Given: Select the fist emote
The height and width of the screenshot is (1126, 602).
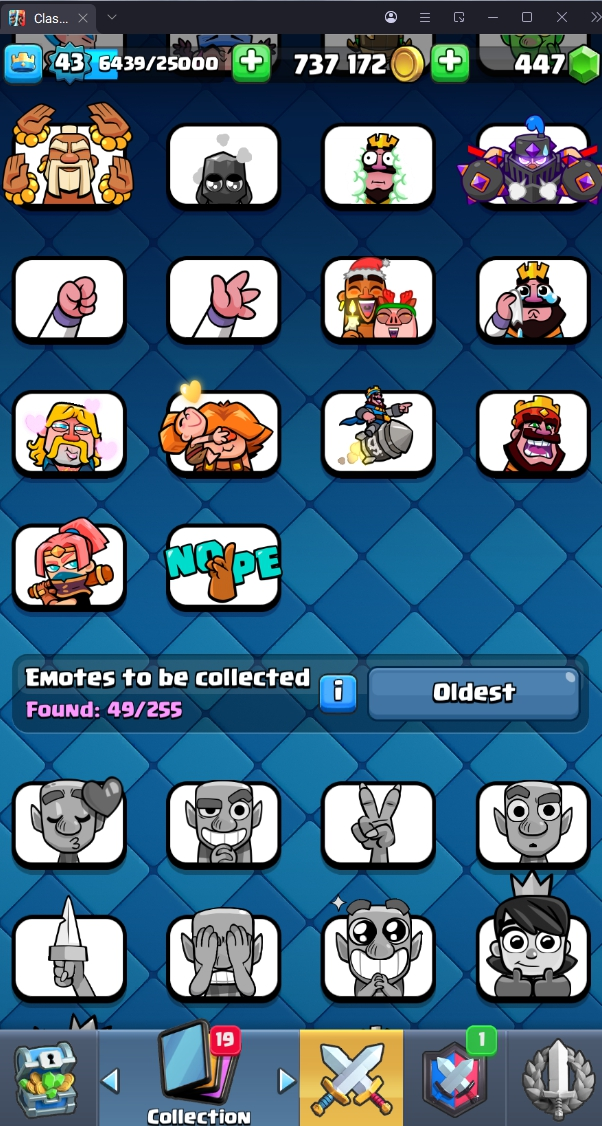Looking at the screenshot, I should pos(69,300).
